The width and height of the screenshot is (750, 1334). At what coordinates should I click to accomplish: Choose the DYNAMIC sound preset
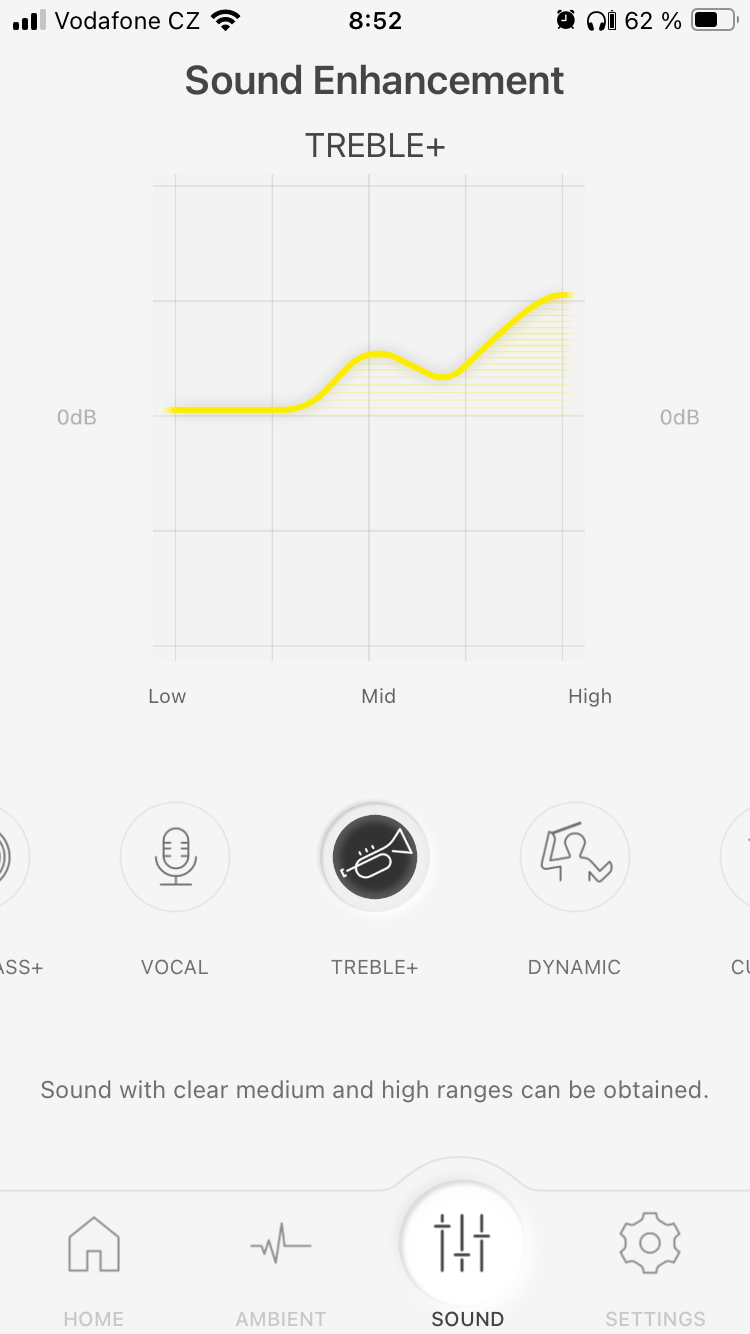click(x=575, y=857)
